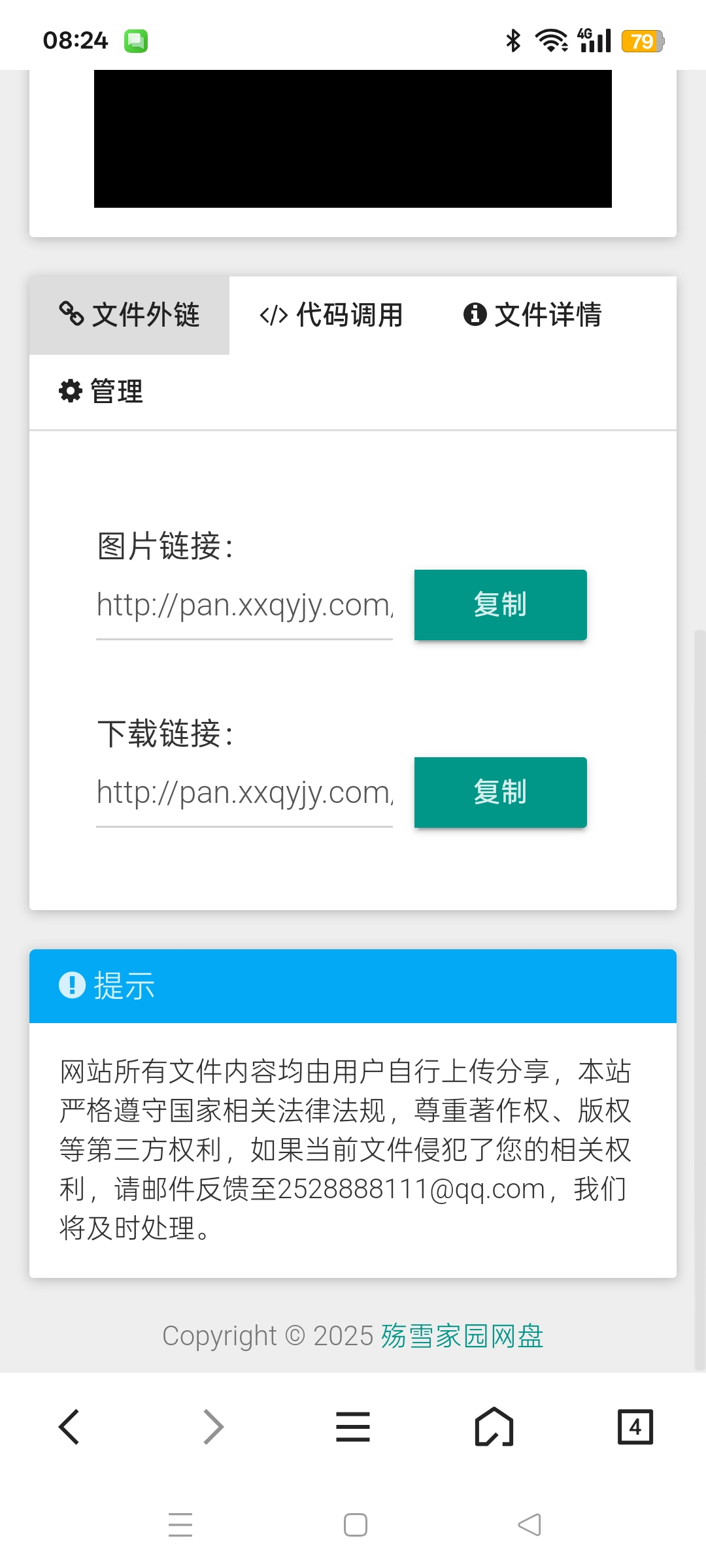Open the 代码调用 tab
This screenshot has width=706, height=1568.
pos(331,315)
